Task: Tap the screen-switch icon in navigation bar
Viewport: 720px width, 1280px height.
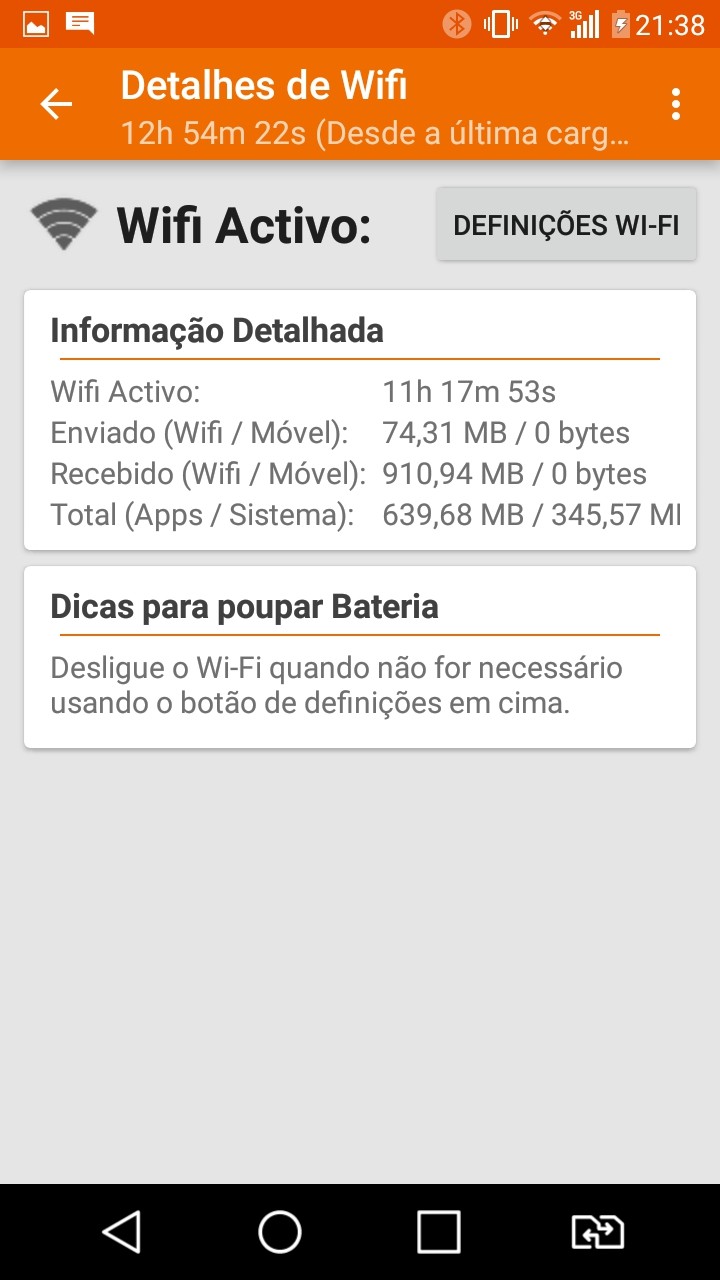Action: tap(597, 1232)
